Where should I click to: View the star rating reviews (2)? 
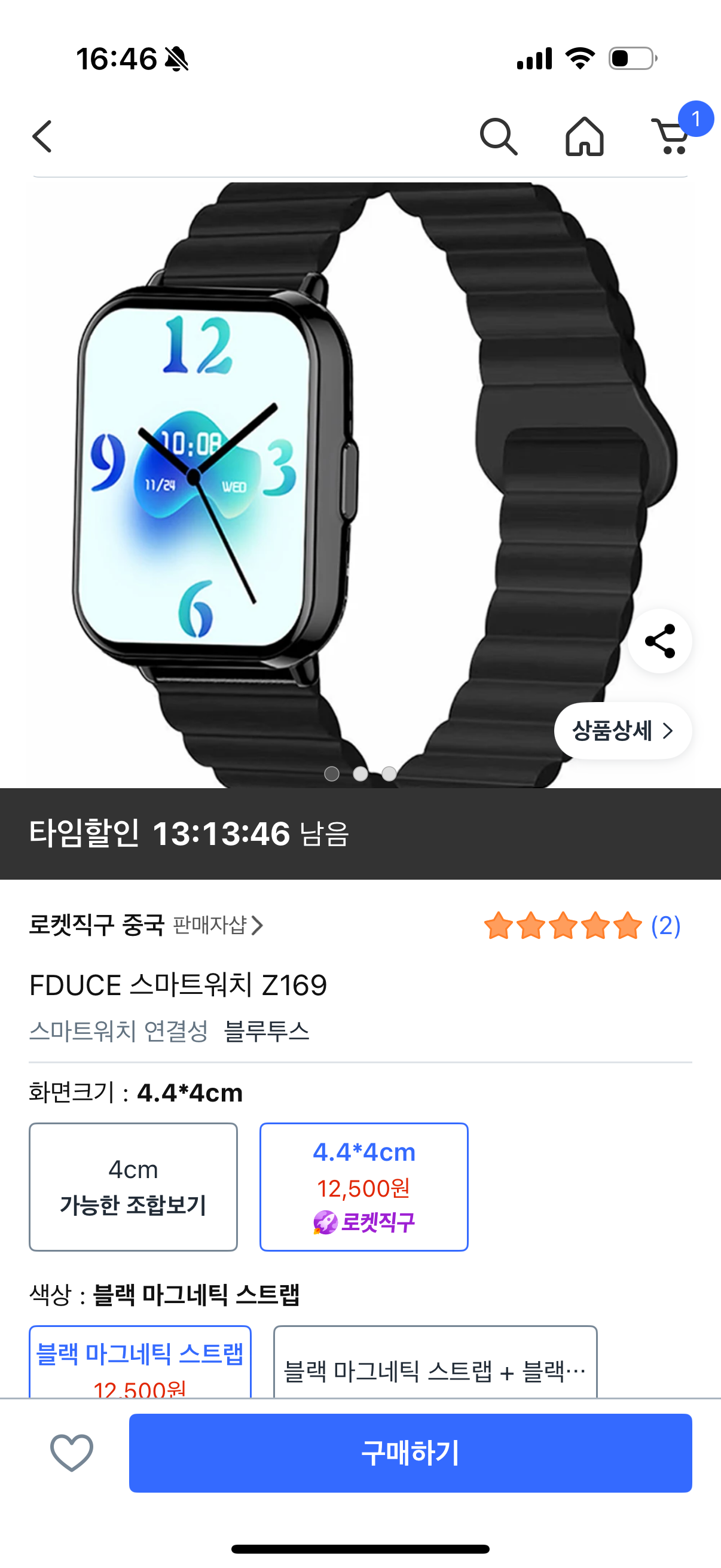pos(582,926)
